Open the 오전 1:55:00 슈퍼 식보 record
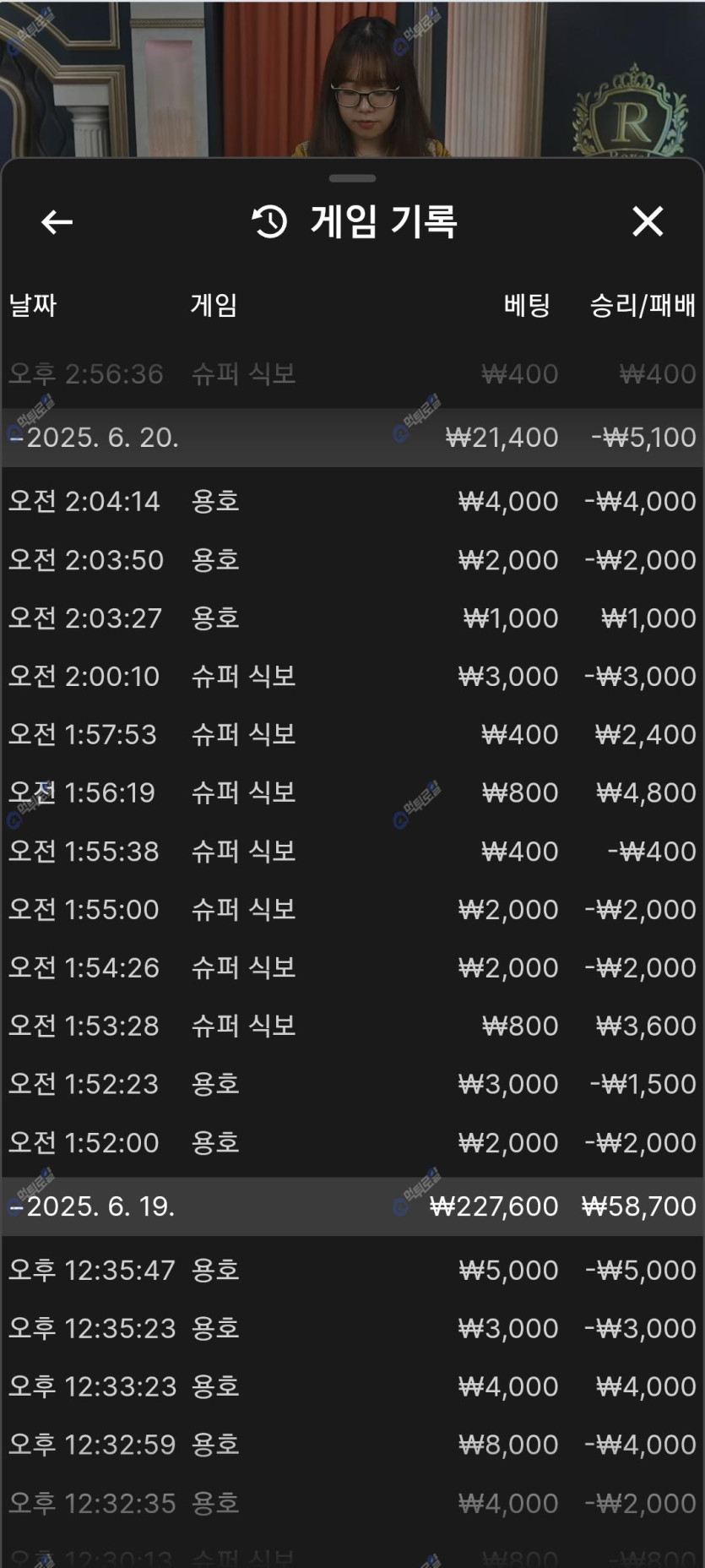Viewport: 705px width, 1568px height. coord(352,909)
